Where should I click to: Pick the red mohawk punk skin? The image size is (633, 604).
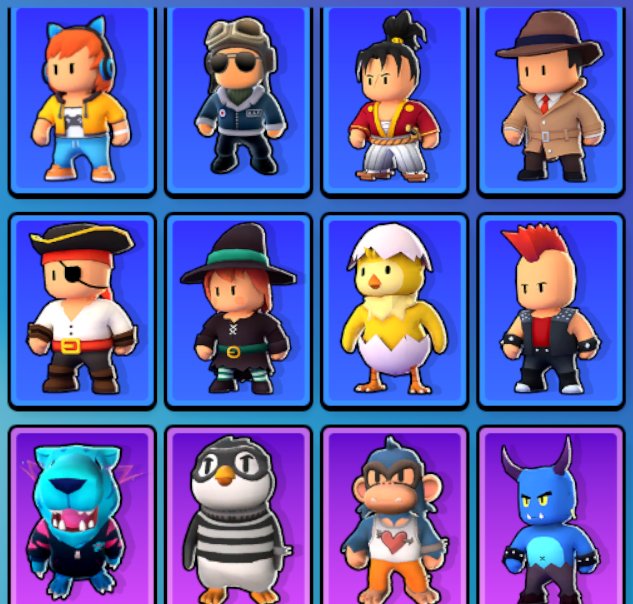pos(551,312)
